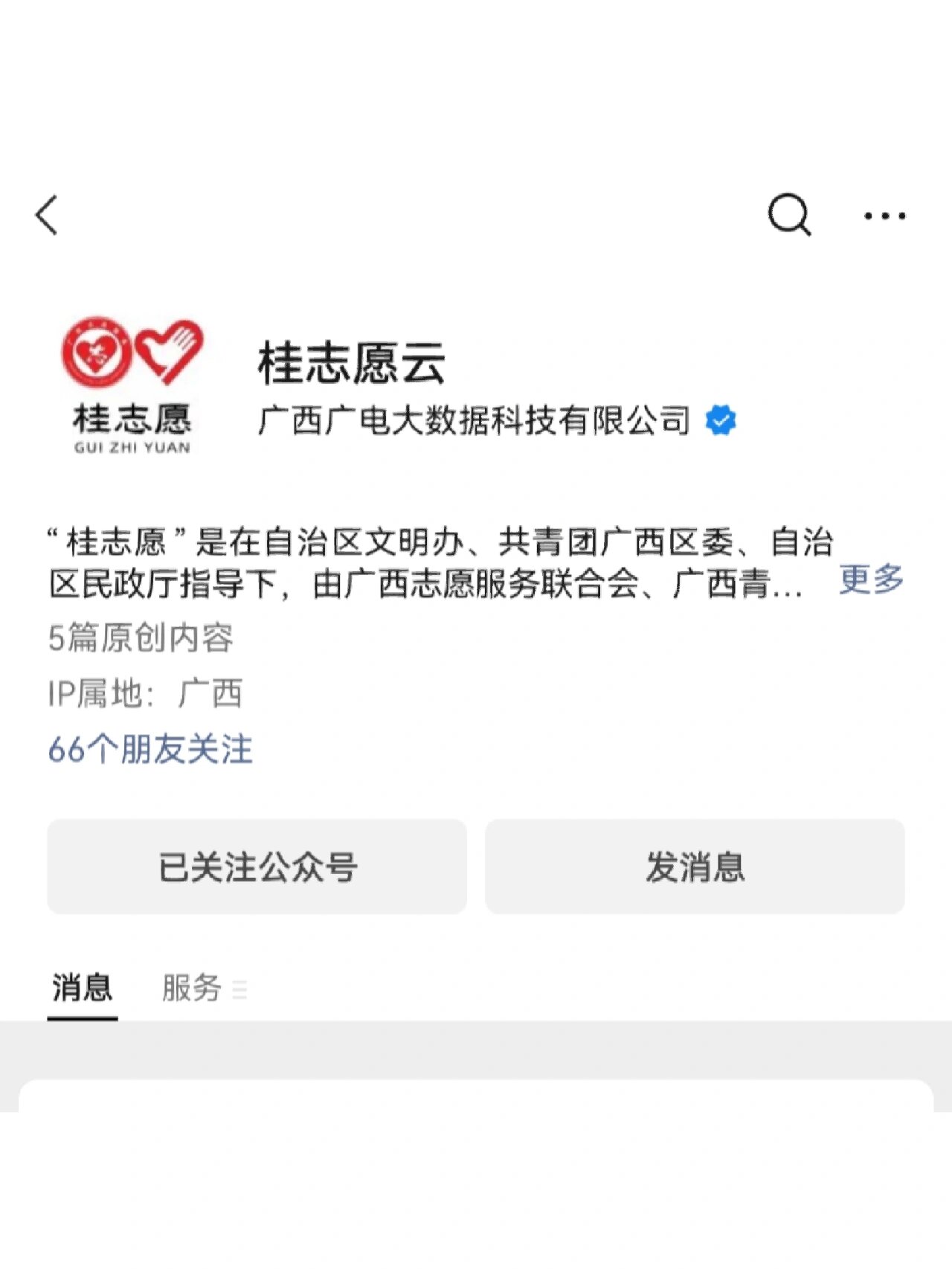View the 66个朋友关注 list
The image size is (952, 1269).
click(150, 749)
